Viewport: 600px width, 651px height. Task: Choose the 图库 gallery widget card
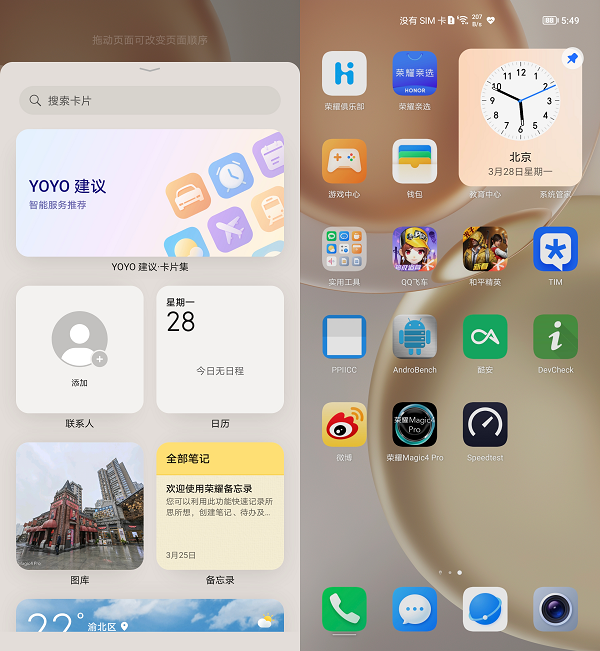tap(80, 506)
